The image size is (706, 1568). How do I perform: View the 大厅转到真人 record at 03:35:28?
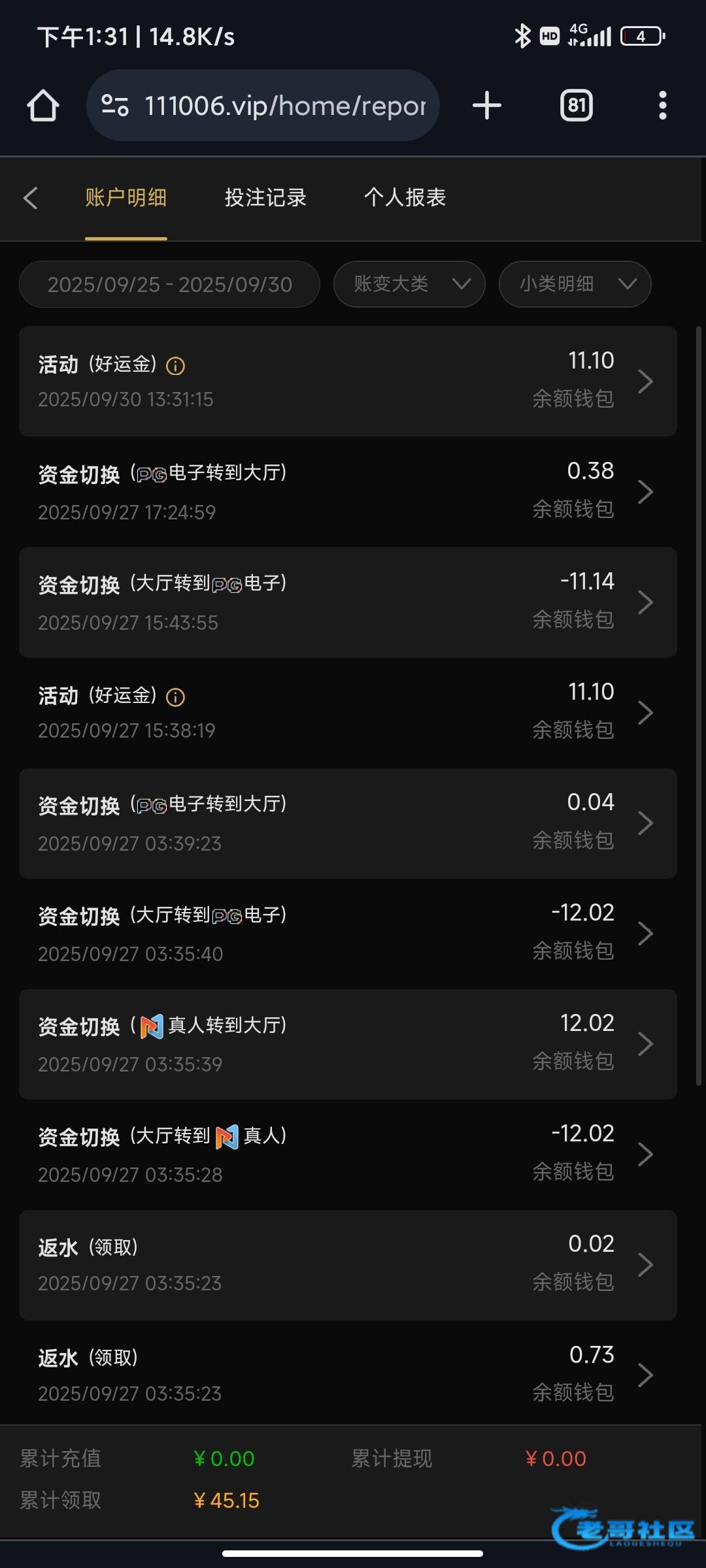(347, 1154)
